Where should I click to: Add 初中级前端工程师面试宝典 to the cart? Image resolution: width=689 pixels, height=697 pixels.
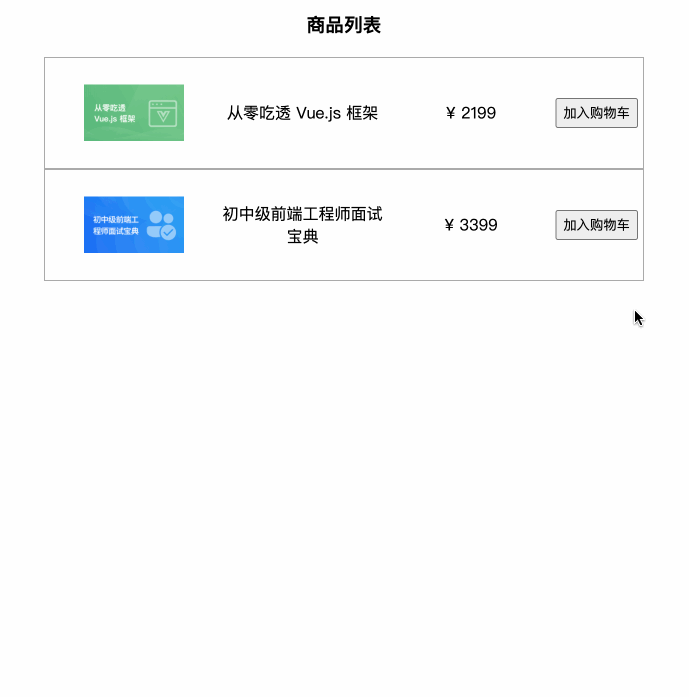(596, 225)
